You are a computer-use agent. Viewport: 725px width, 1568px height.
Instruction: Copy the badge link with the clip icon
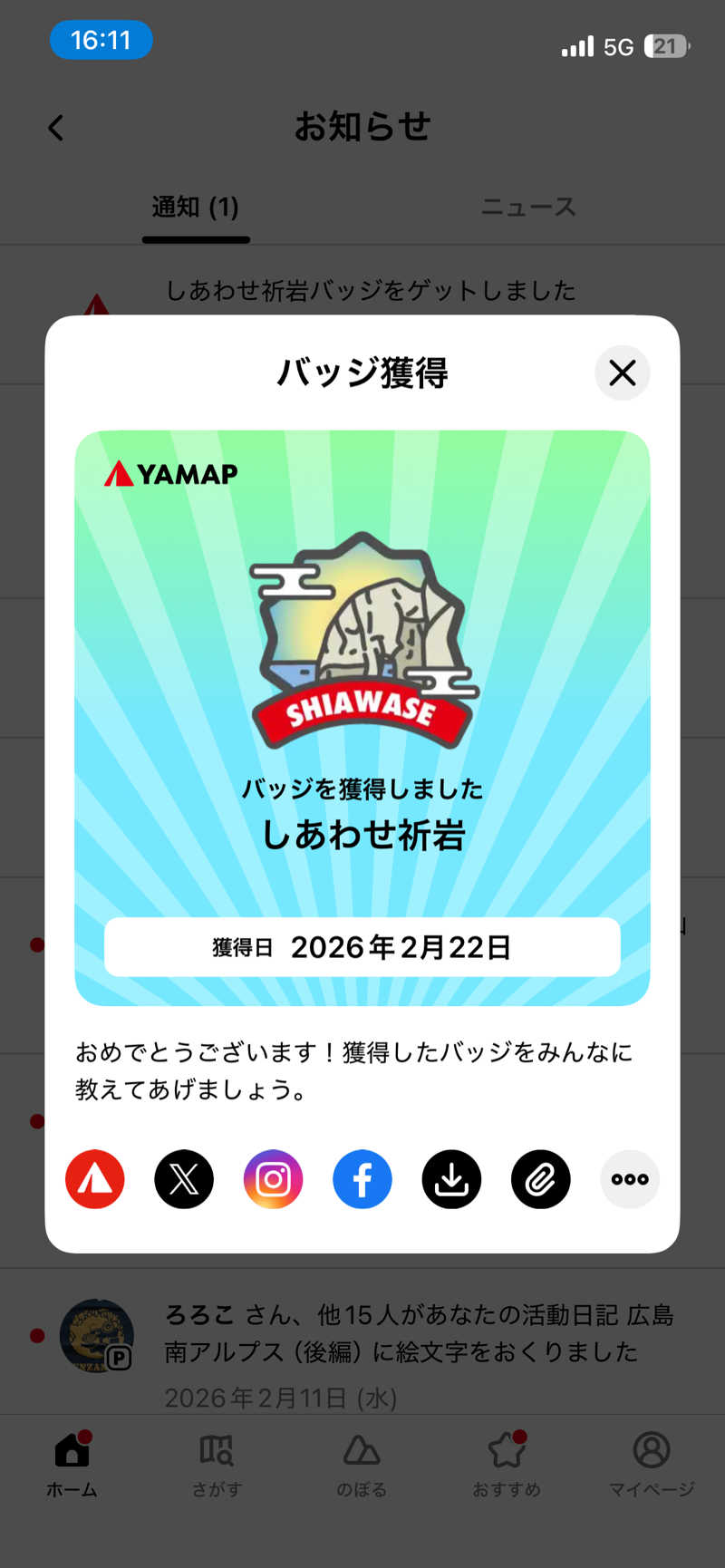pos(541,1179)
